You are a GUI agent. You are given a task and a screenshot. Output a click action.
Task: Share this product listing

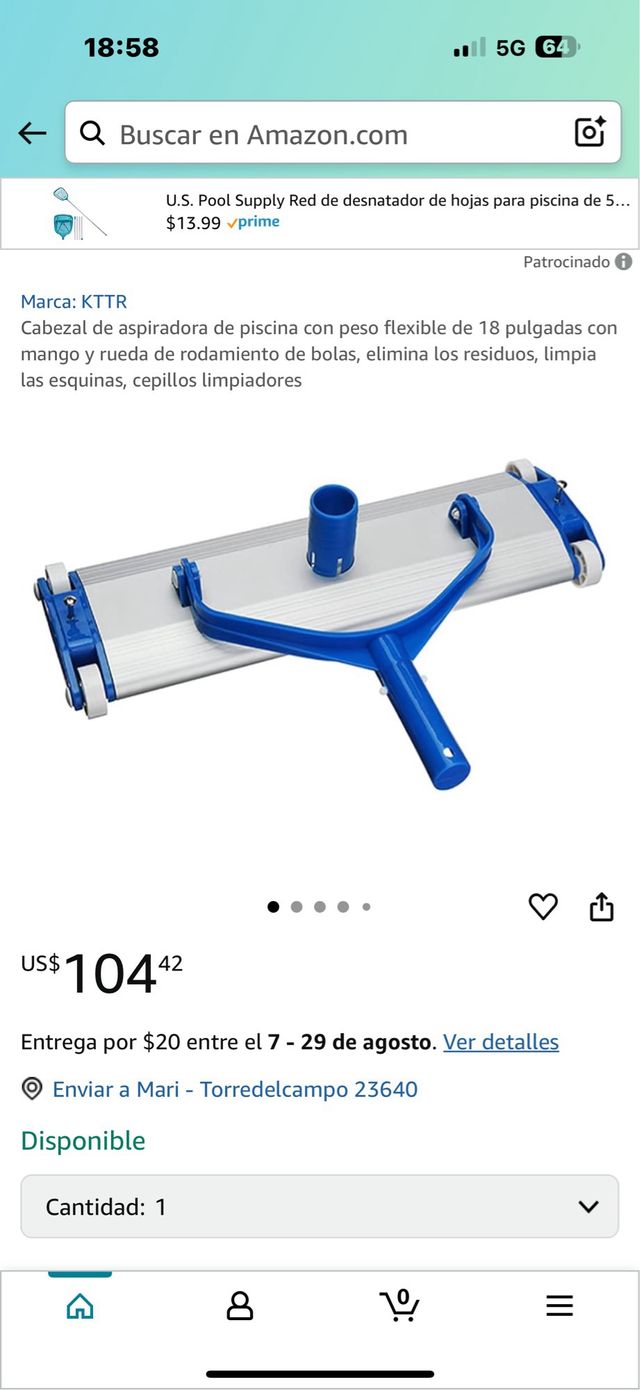(601, 907)
